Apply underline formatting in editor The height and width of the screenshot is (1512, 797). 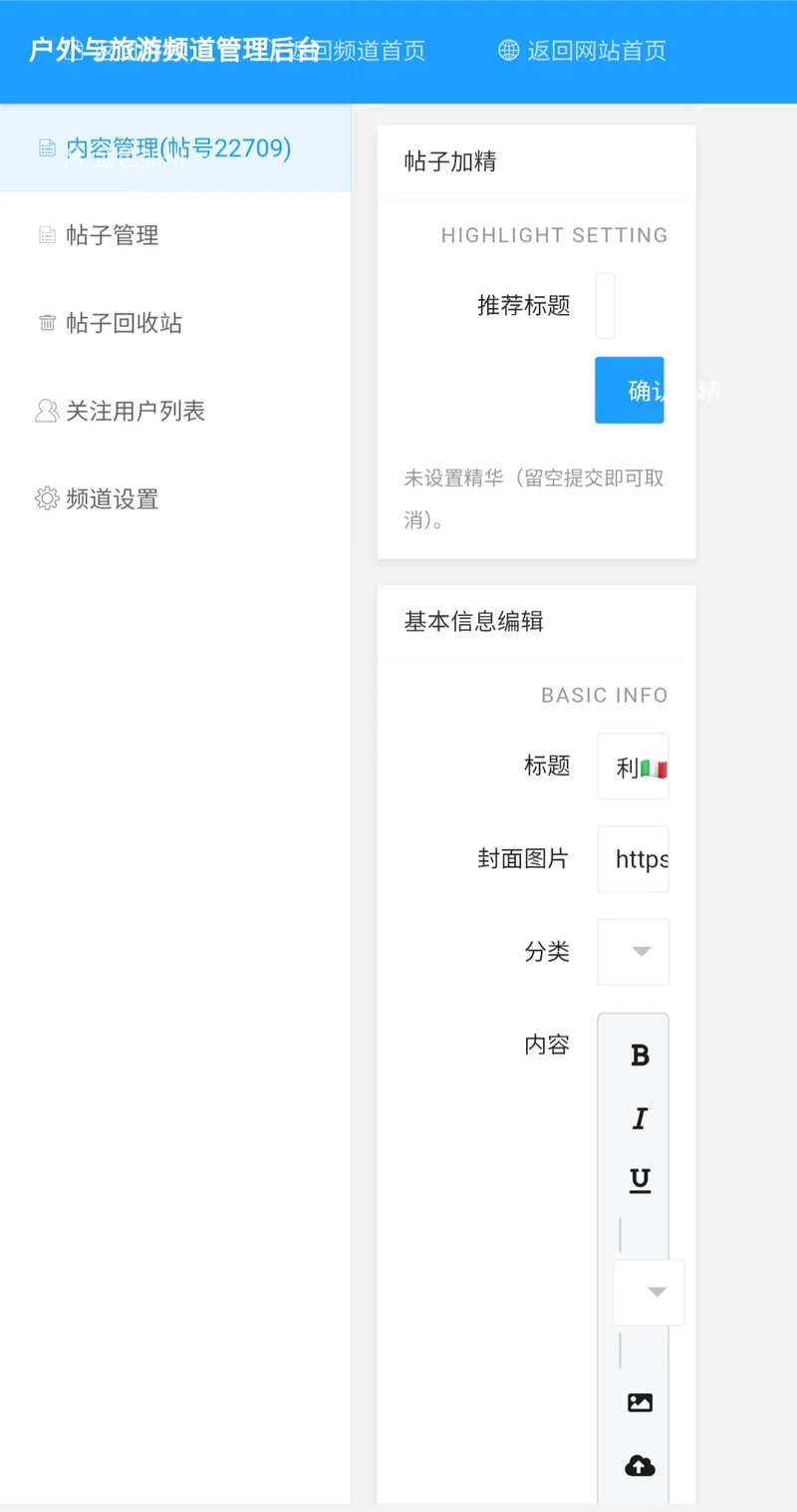640,1181
